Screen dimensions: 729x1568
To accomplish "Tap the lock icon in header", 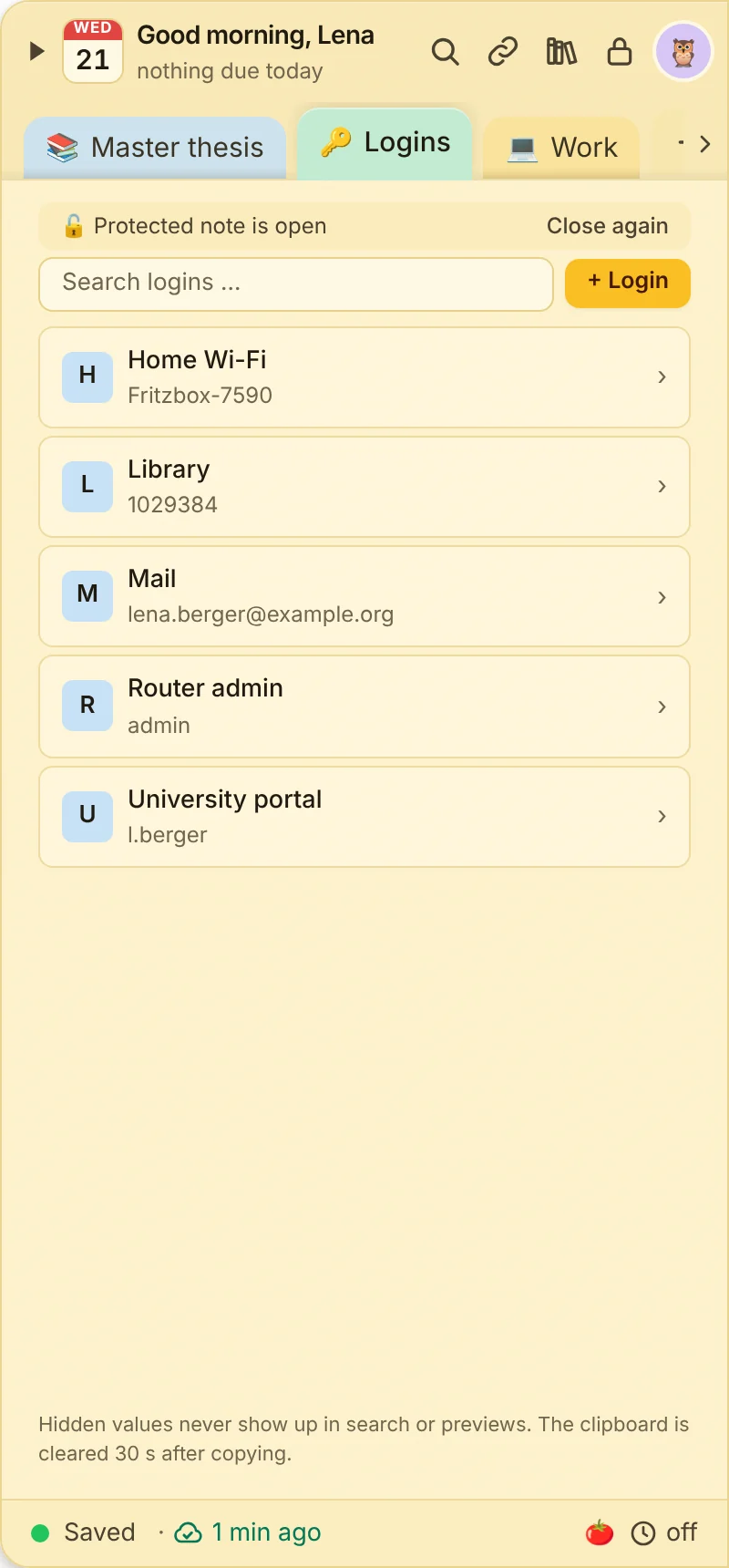I will pos(620,52).
